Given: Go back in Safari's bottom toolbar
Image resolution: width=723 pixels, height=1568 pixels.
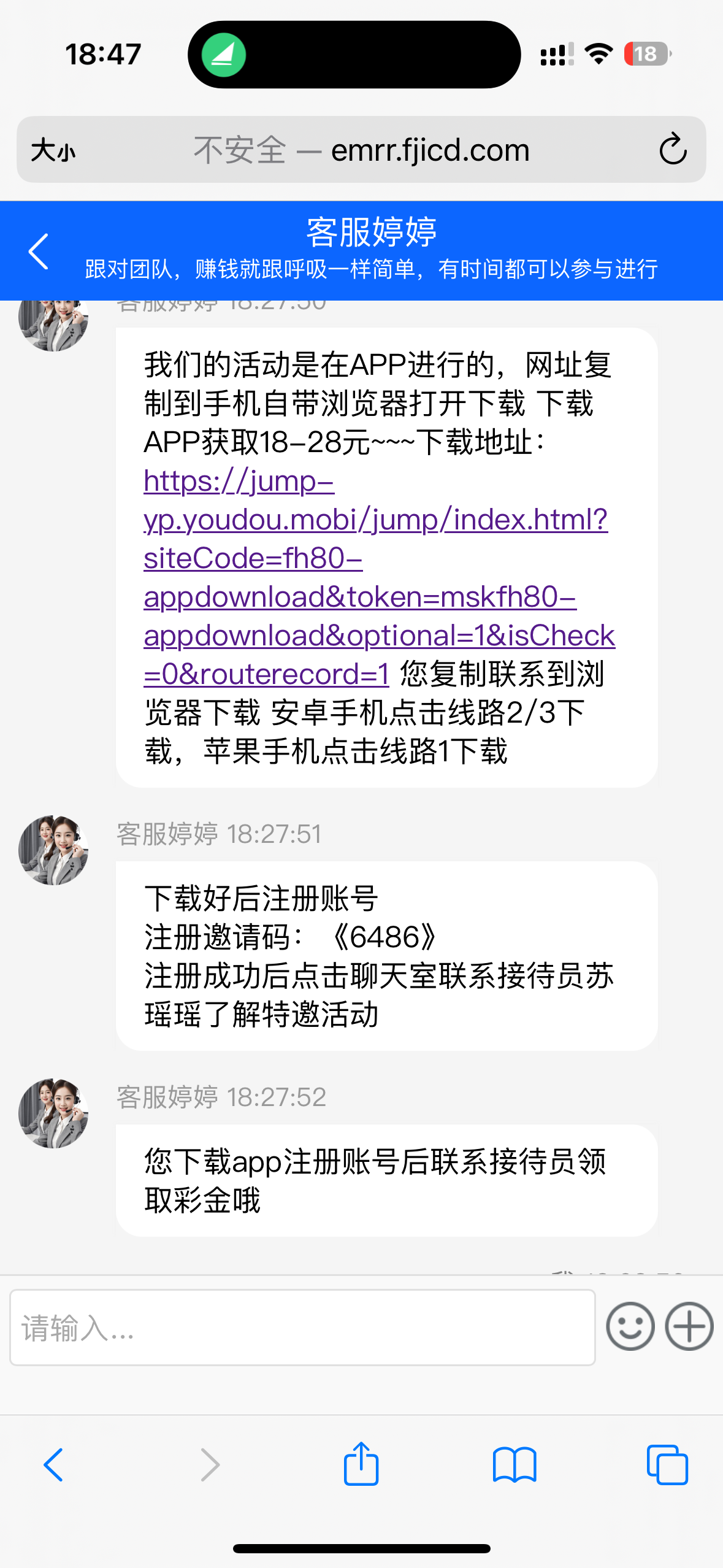Looking at the screenshot, I should tap(53, 1465).
